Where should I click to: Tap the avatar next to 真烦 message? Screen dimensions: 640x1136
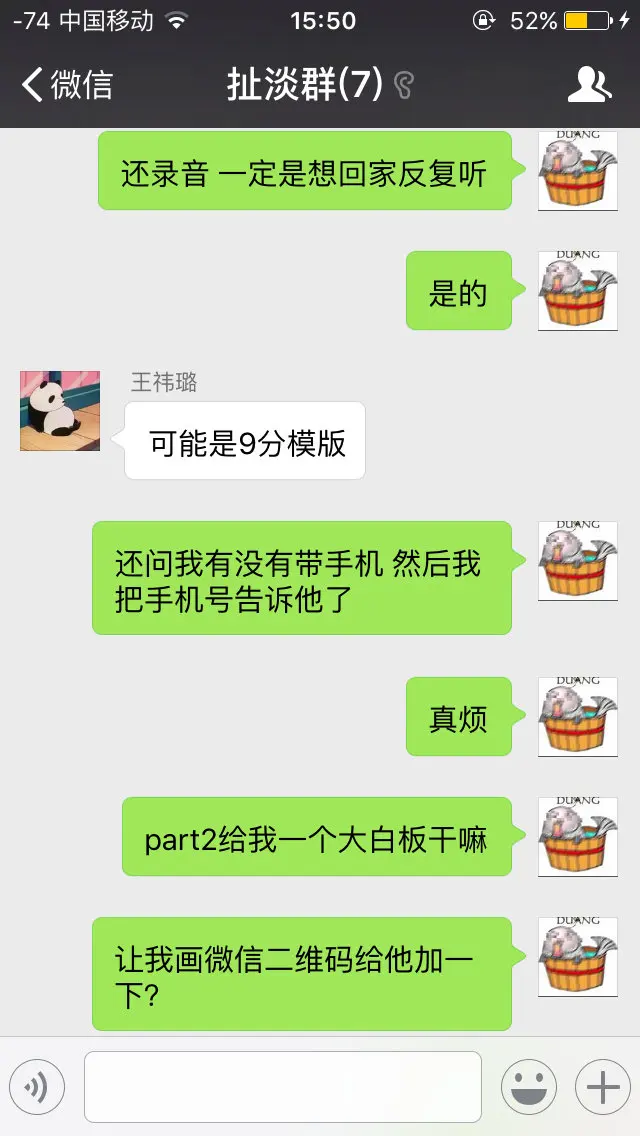pos(578,717)
